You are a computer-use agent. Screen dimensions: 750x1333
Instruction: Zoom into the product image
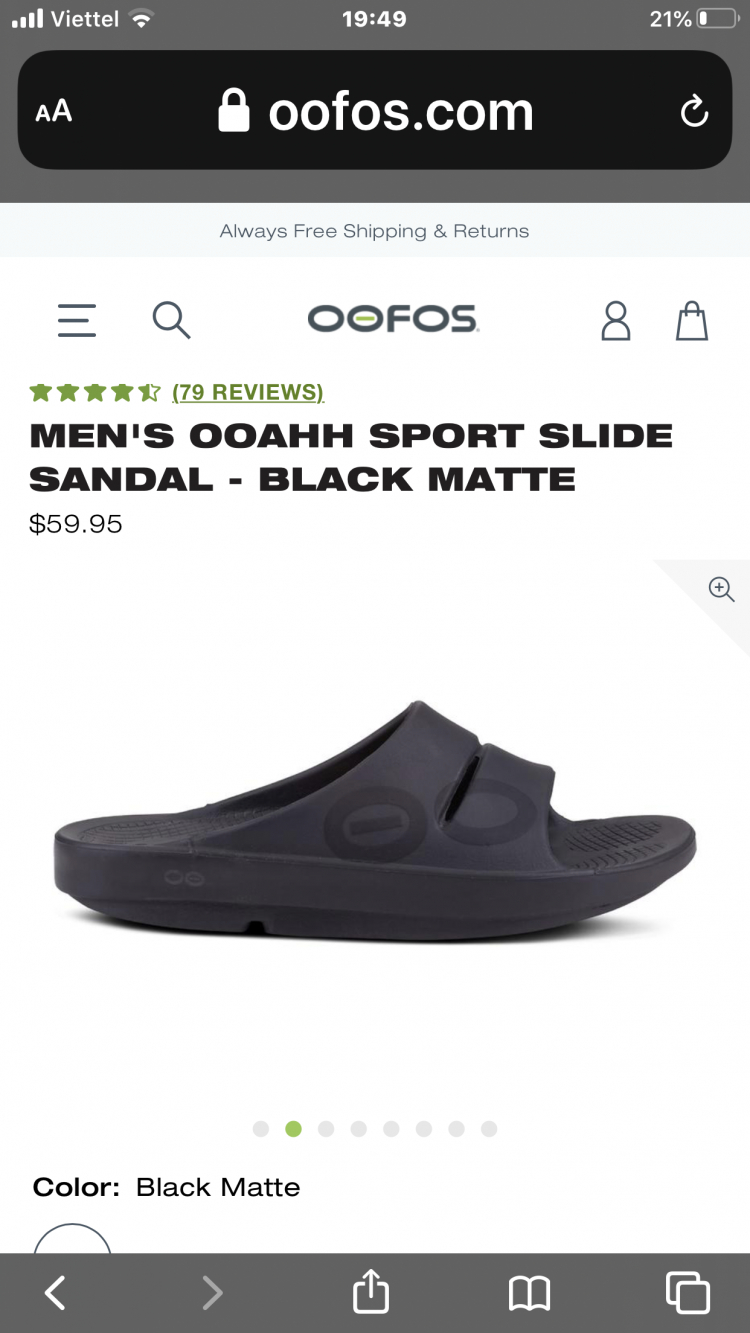(x=721, y=589)
